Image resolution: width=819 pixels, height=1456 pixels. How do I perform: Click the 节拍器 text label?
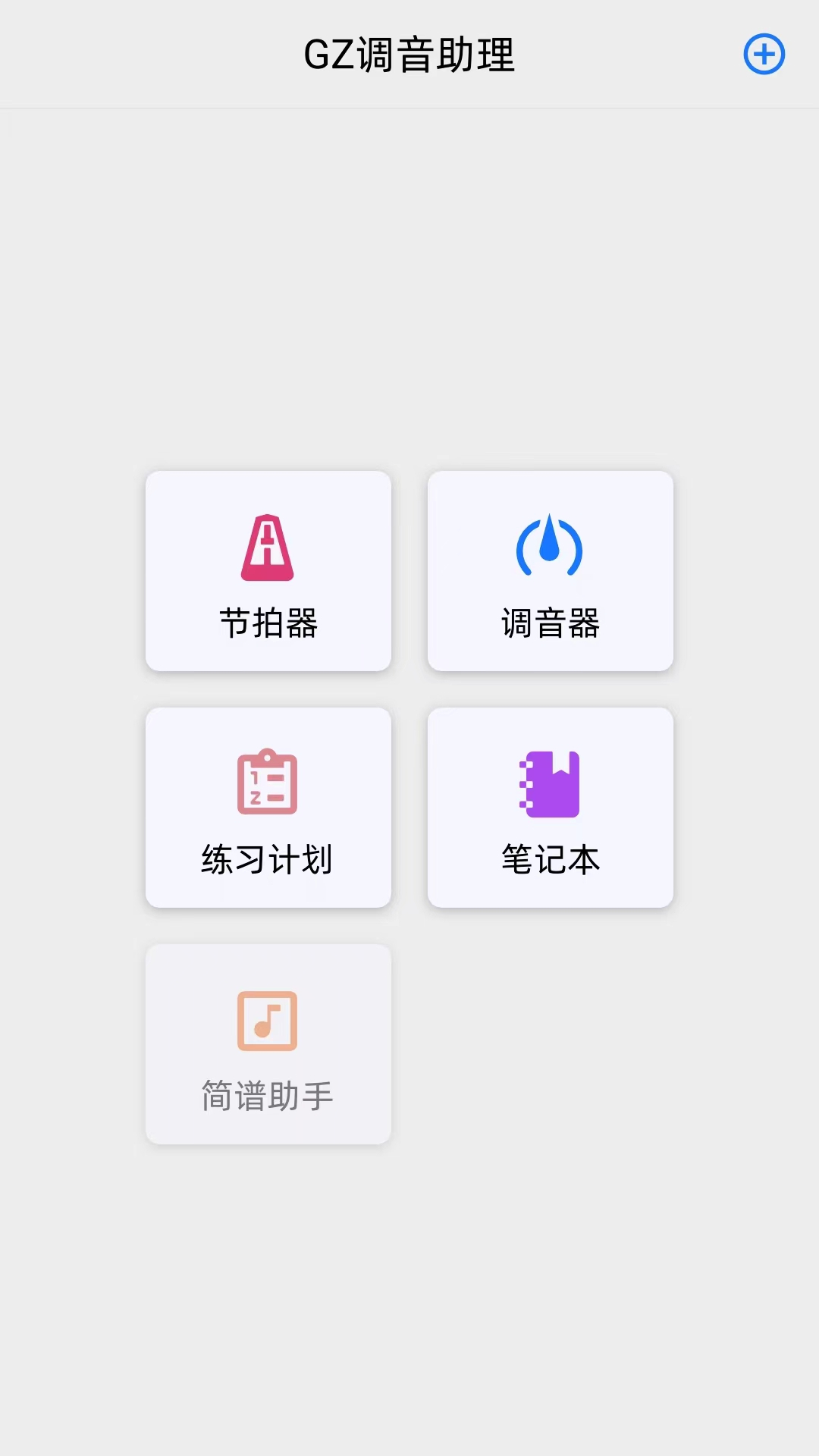267,625
